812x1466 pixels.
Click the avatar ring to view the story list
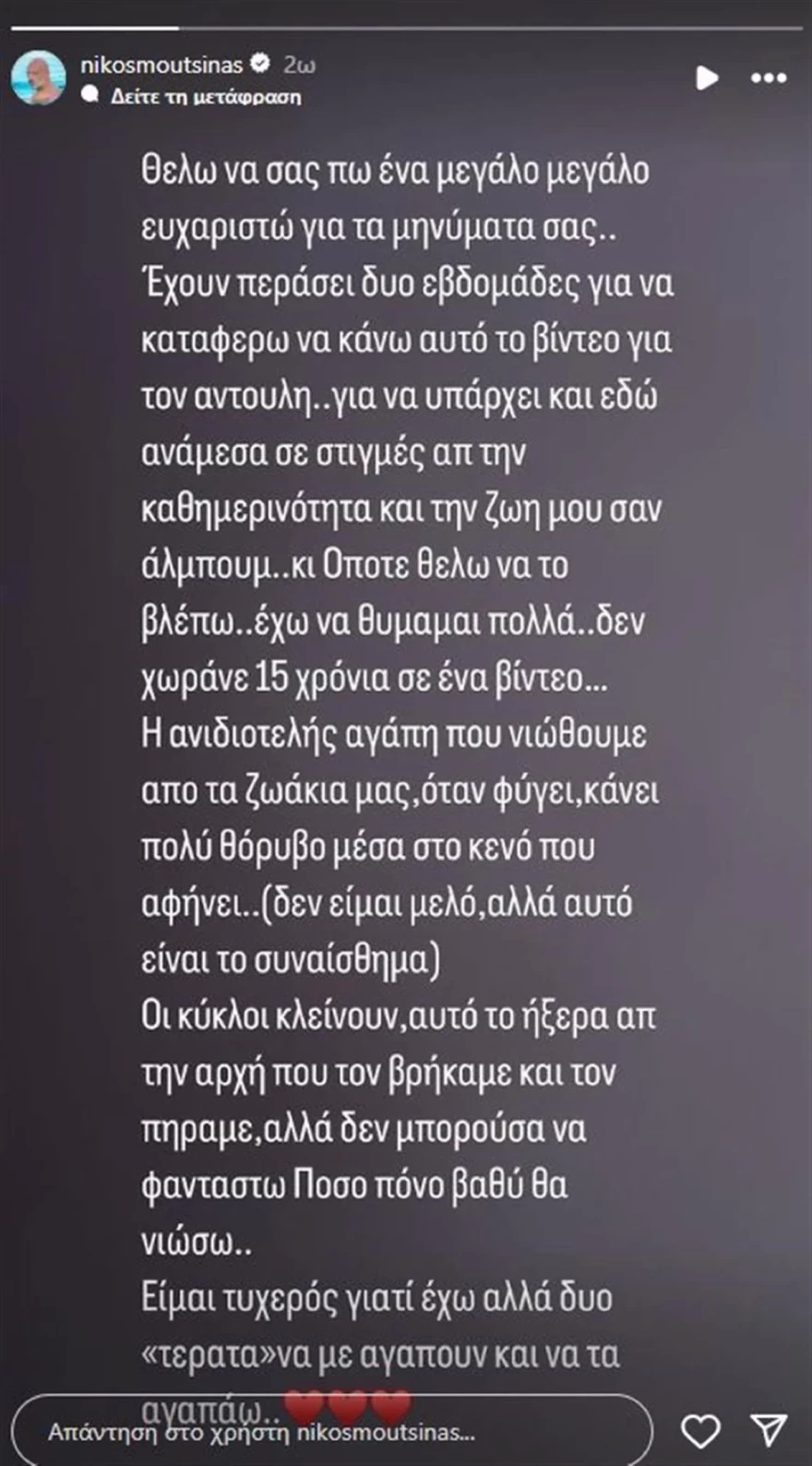pos(37,78)
